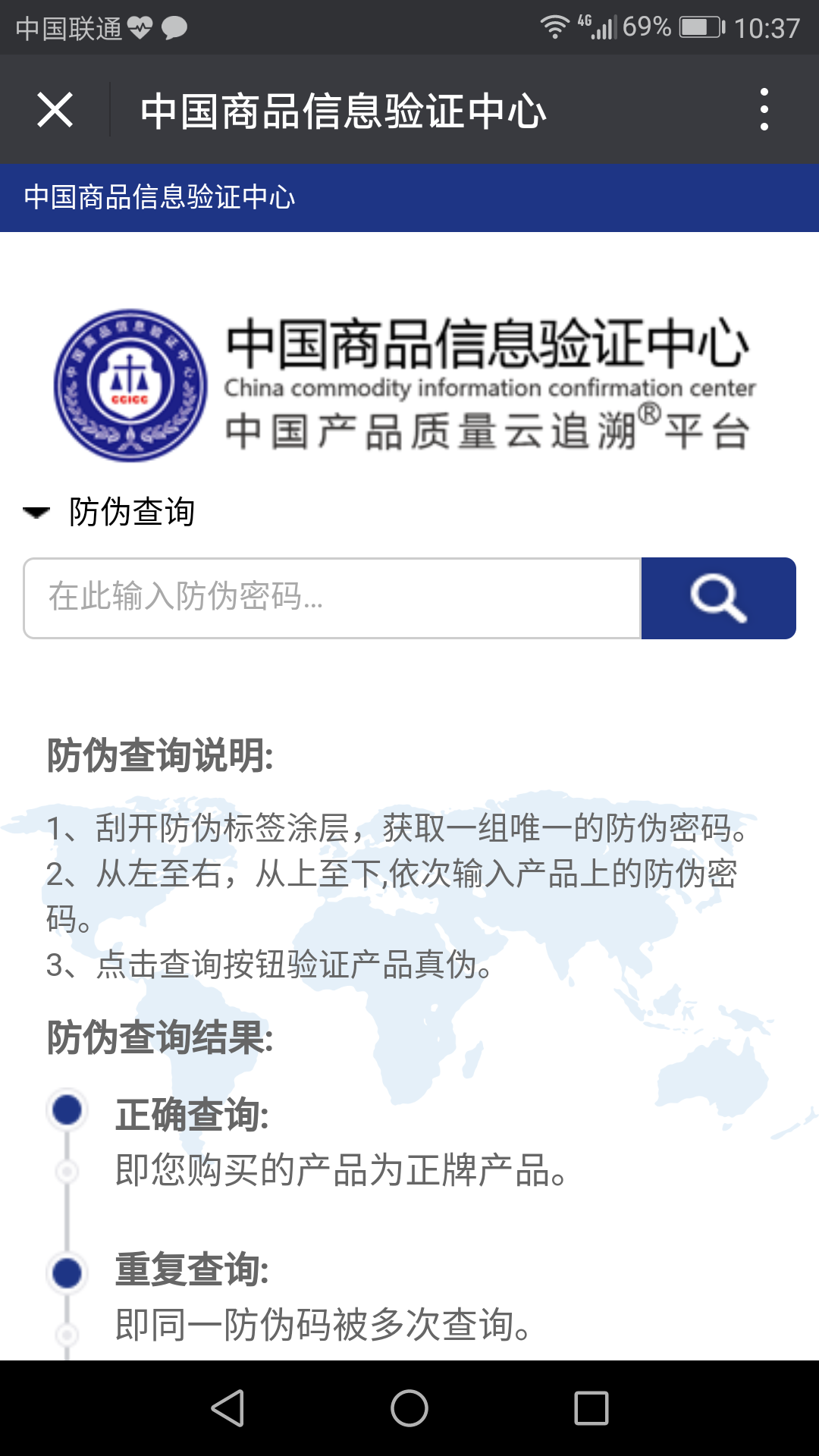Open the three-dot overflow menu

tap(764, 110)
